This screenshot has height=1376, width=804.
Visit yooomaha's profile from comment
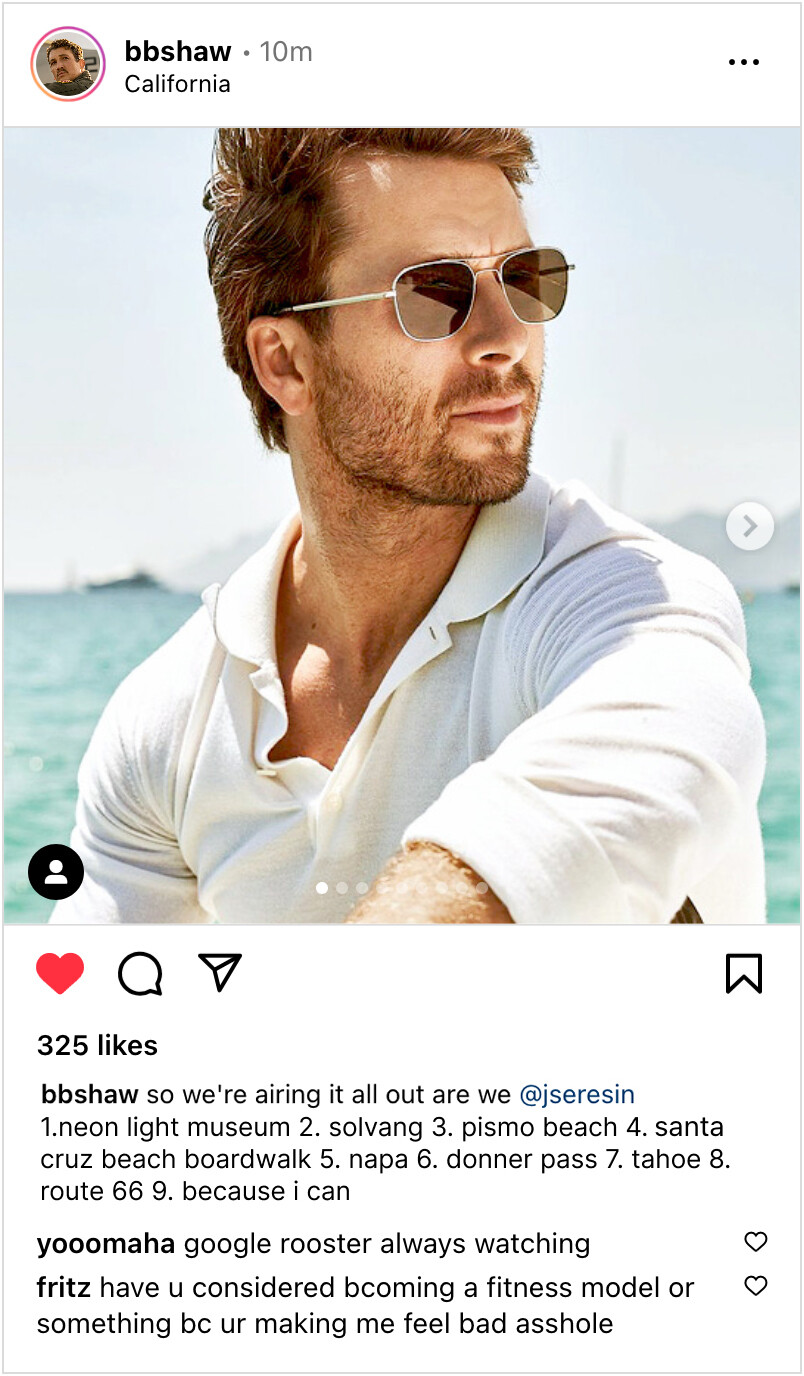click(106, 1244)
